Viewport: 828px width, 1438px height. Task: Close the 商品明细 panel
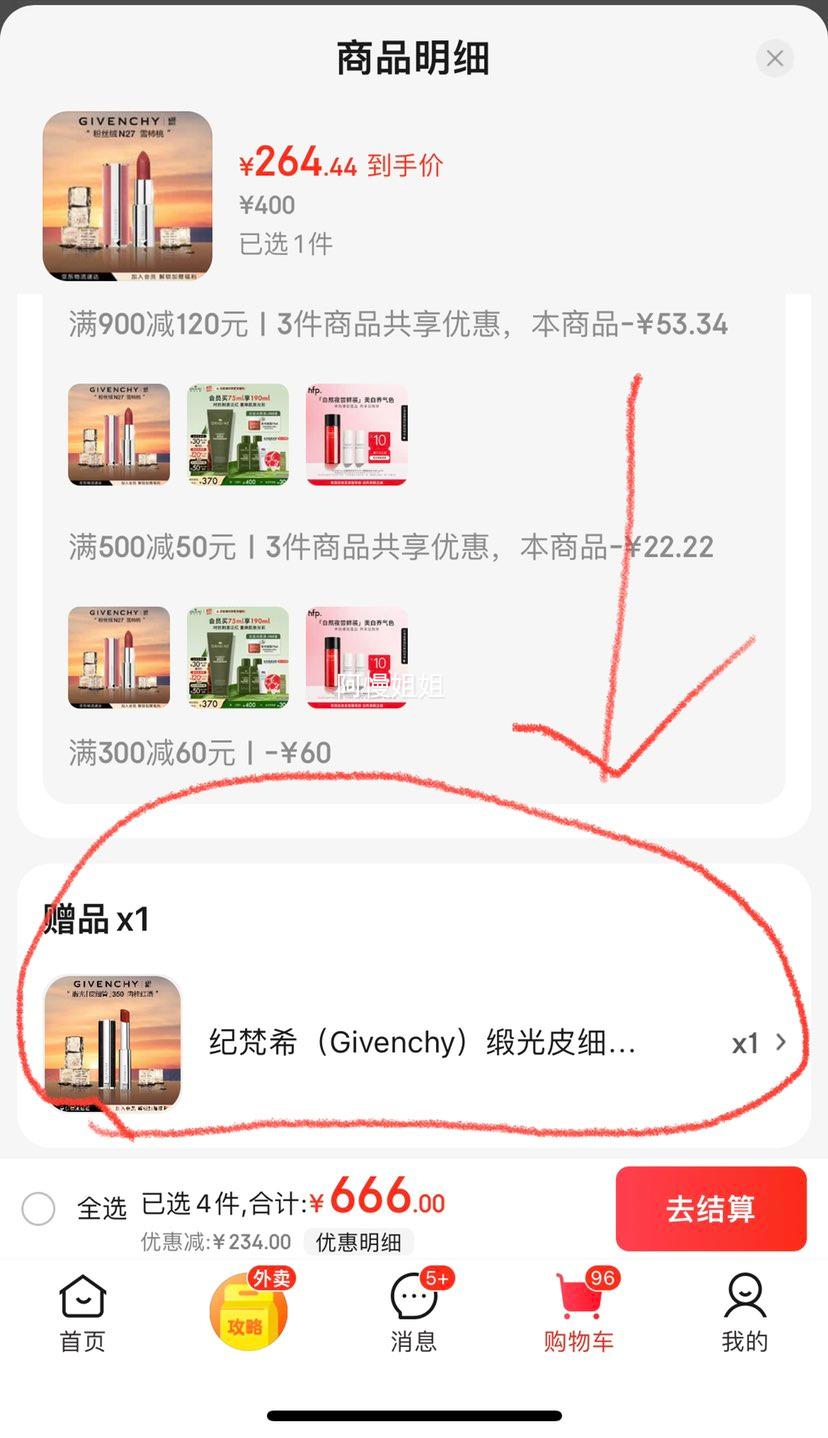tap(774, 58)
